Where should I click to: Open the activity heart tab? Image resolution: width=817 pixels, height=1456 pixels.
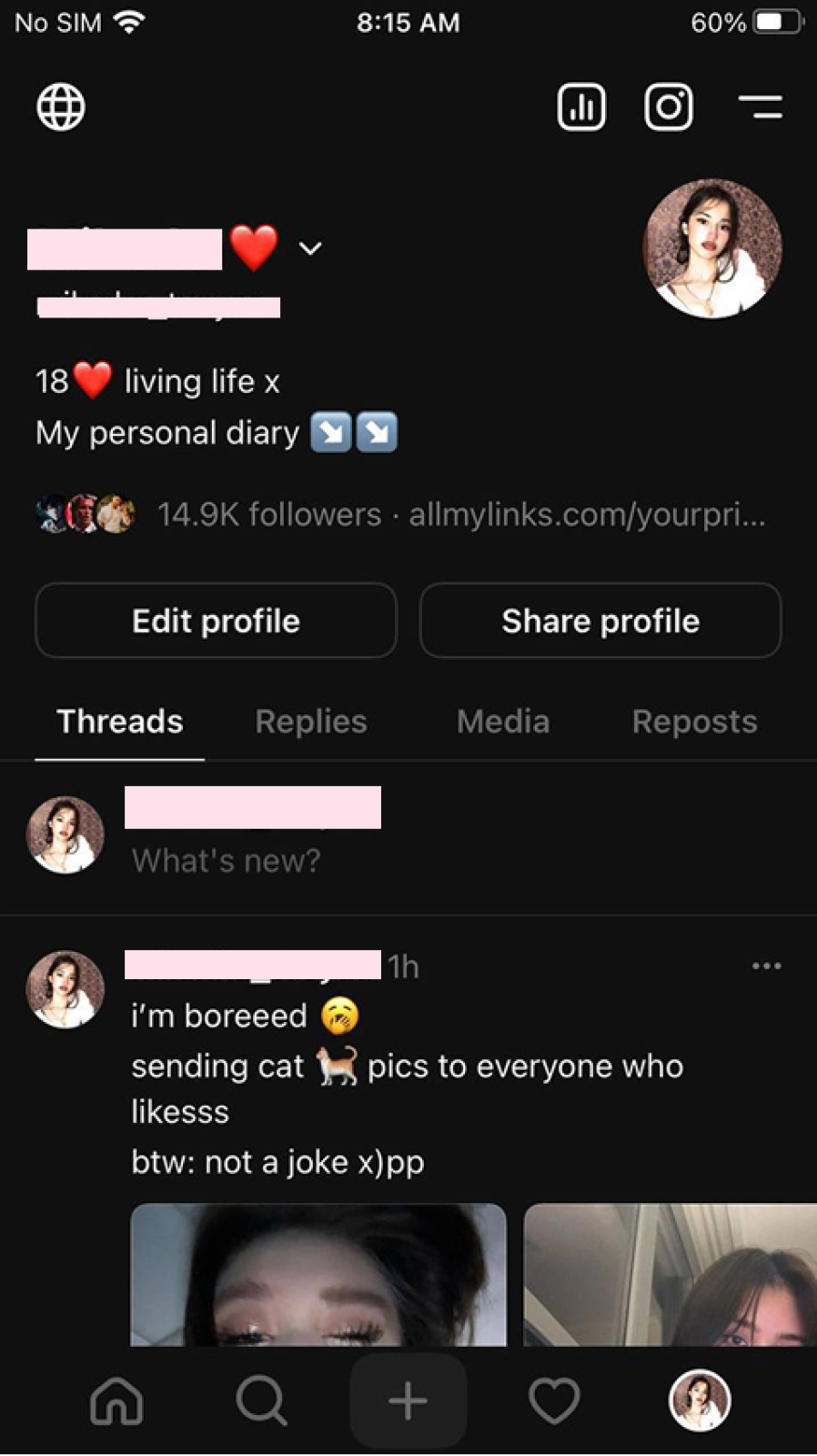click(554, 1400)
